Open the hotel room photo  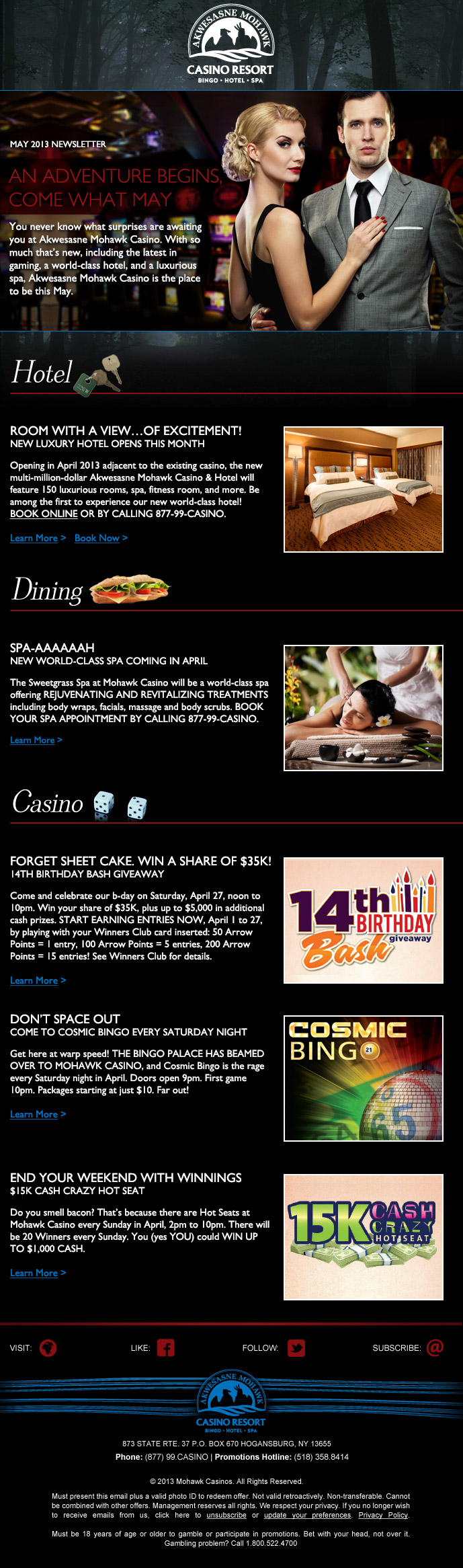point(363,489)
